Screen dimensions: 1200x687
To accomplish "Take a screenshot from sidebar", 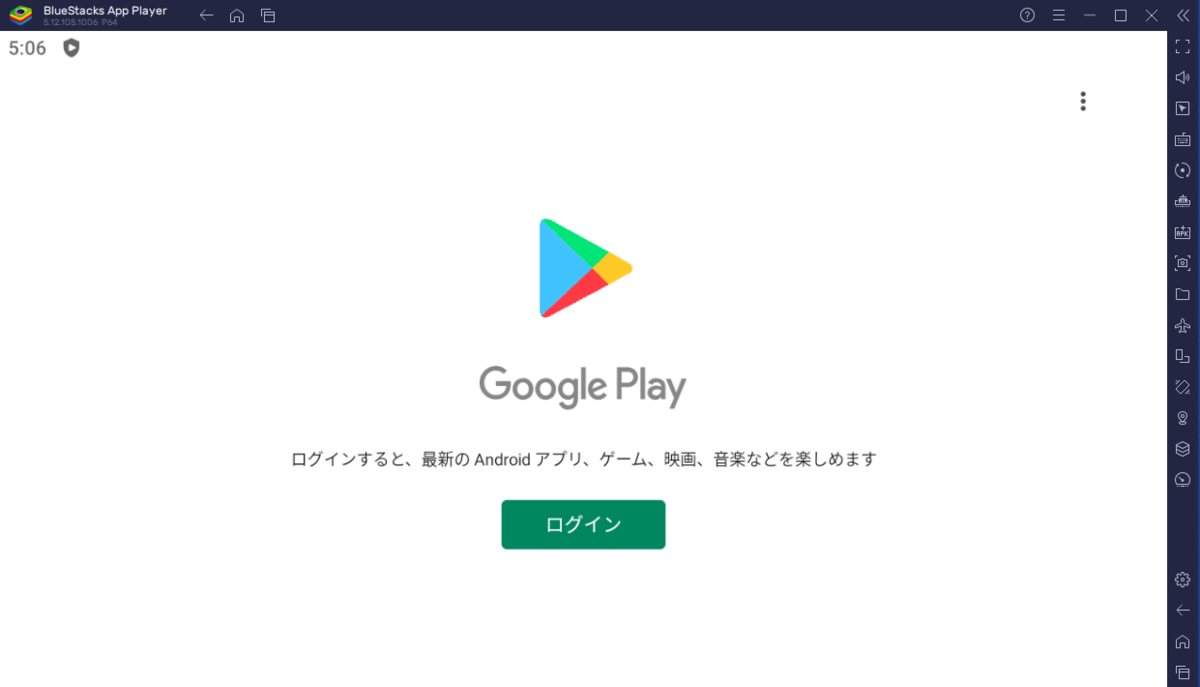I will (x=1182, y=263).
